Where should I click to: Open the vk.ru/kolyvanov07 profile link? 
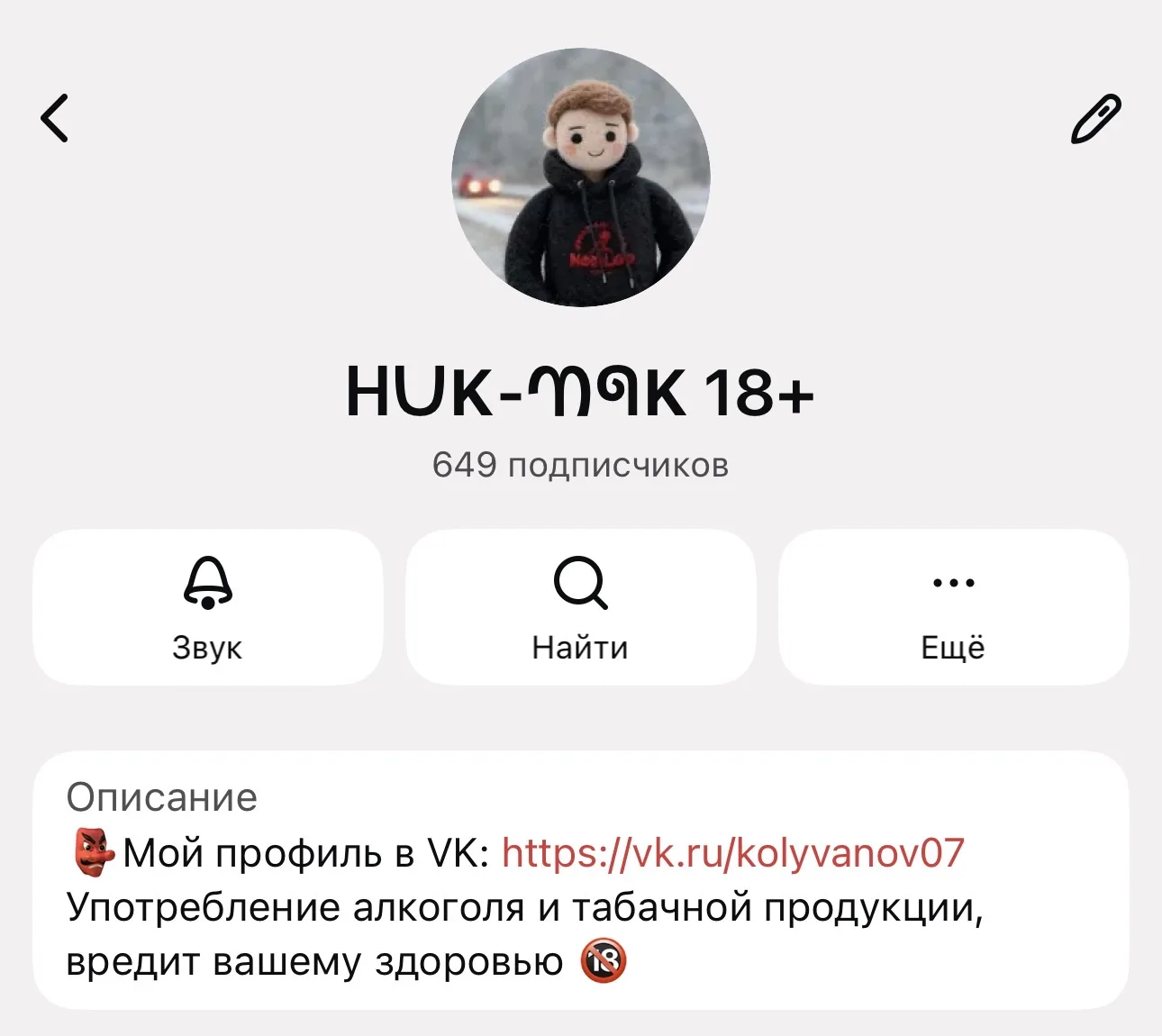pos(732,852)
